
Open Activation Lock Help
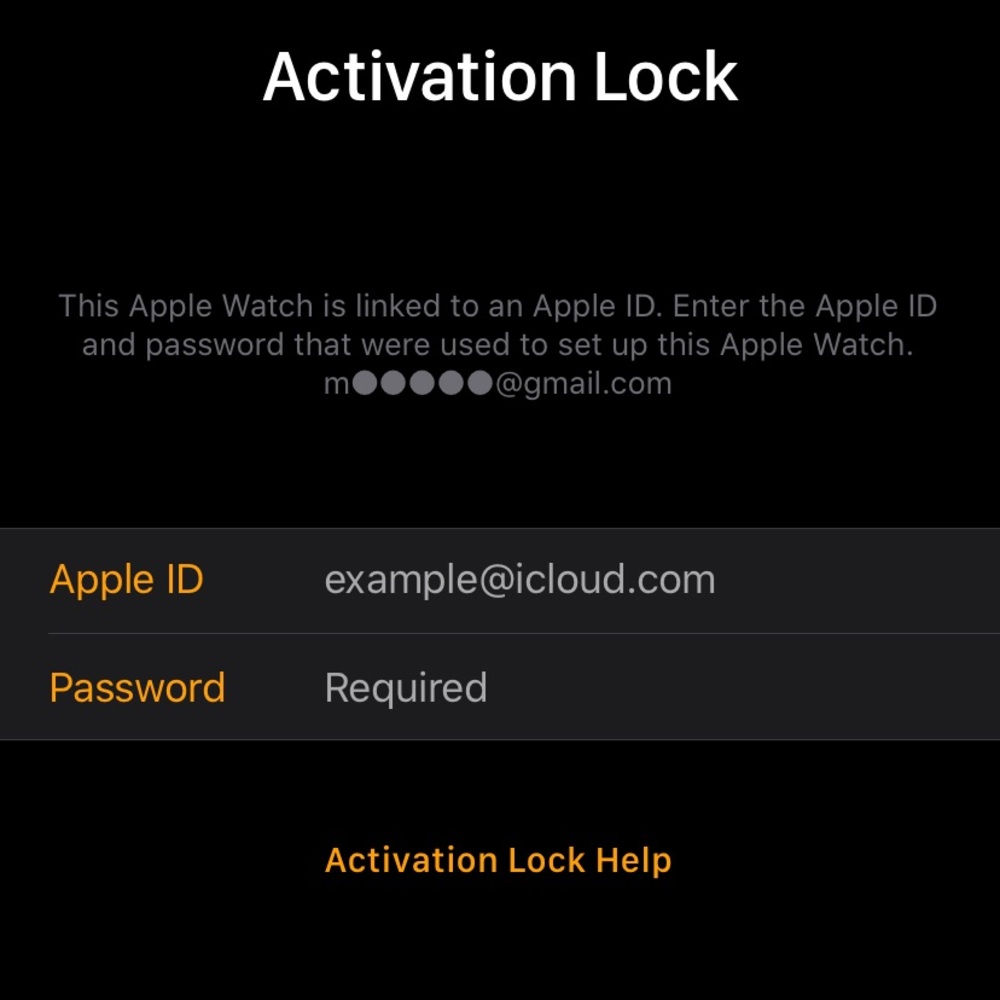498,860
